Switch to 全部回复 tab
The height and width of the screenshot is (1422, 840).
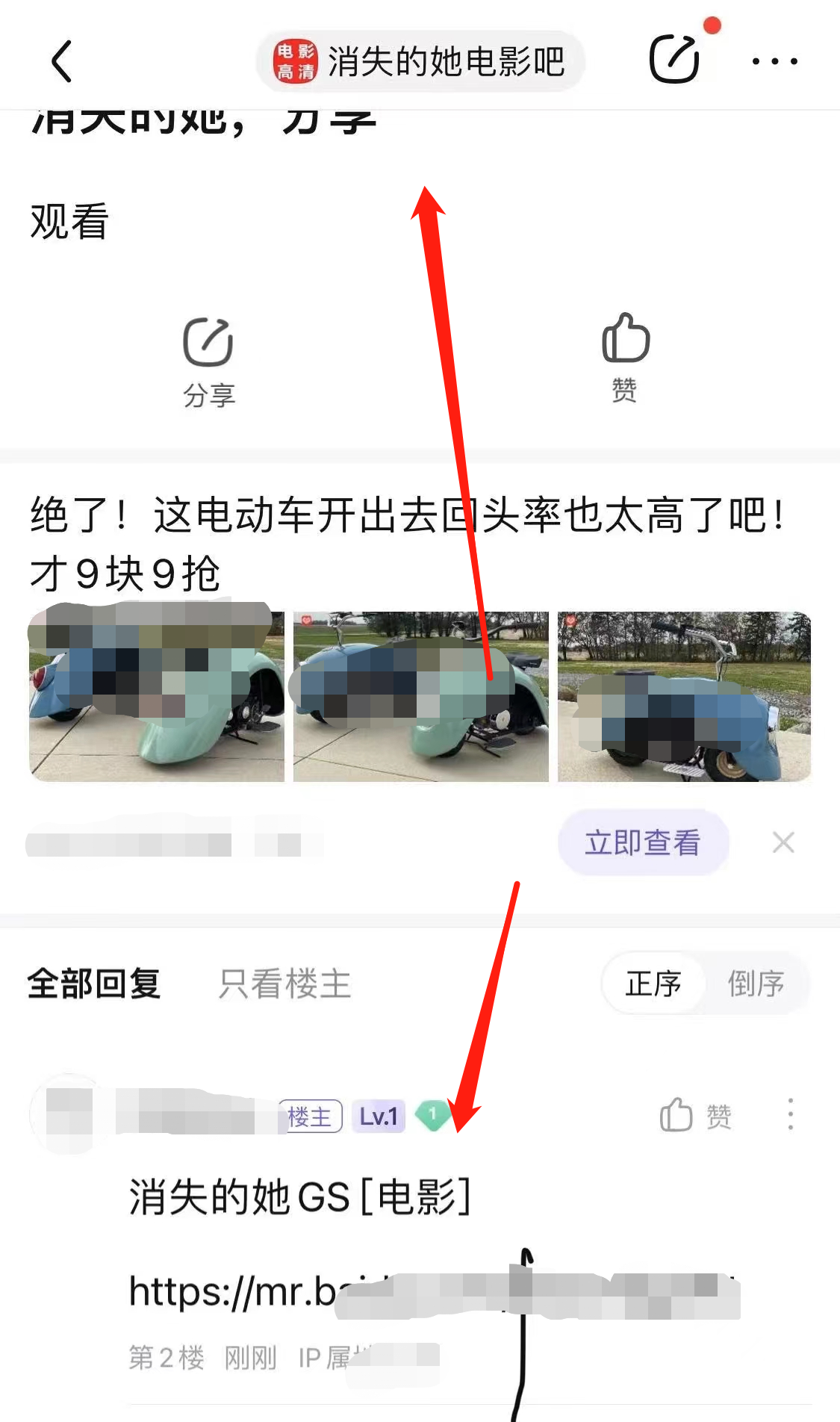click(x=94, y=984)
